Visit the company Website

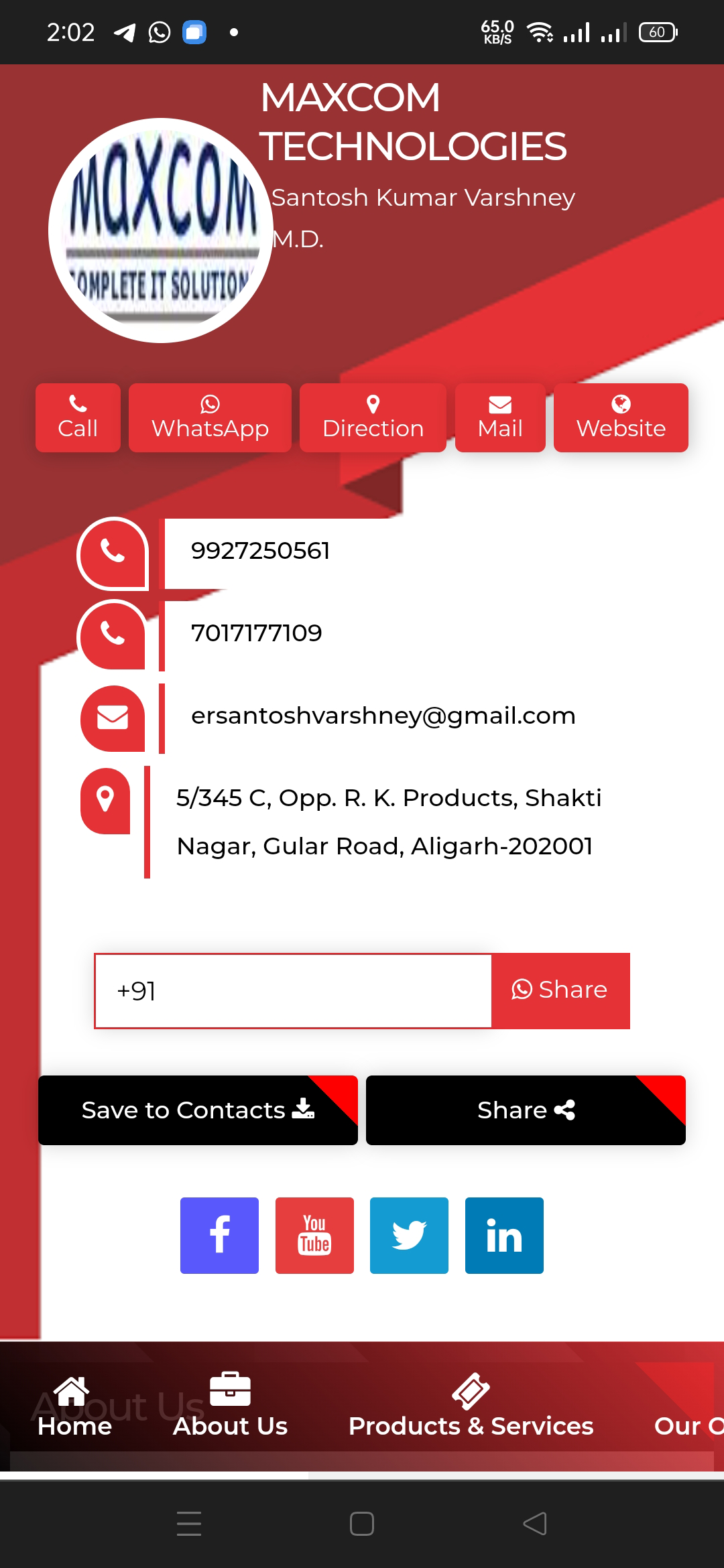(x=621, y=417)
